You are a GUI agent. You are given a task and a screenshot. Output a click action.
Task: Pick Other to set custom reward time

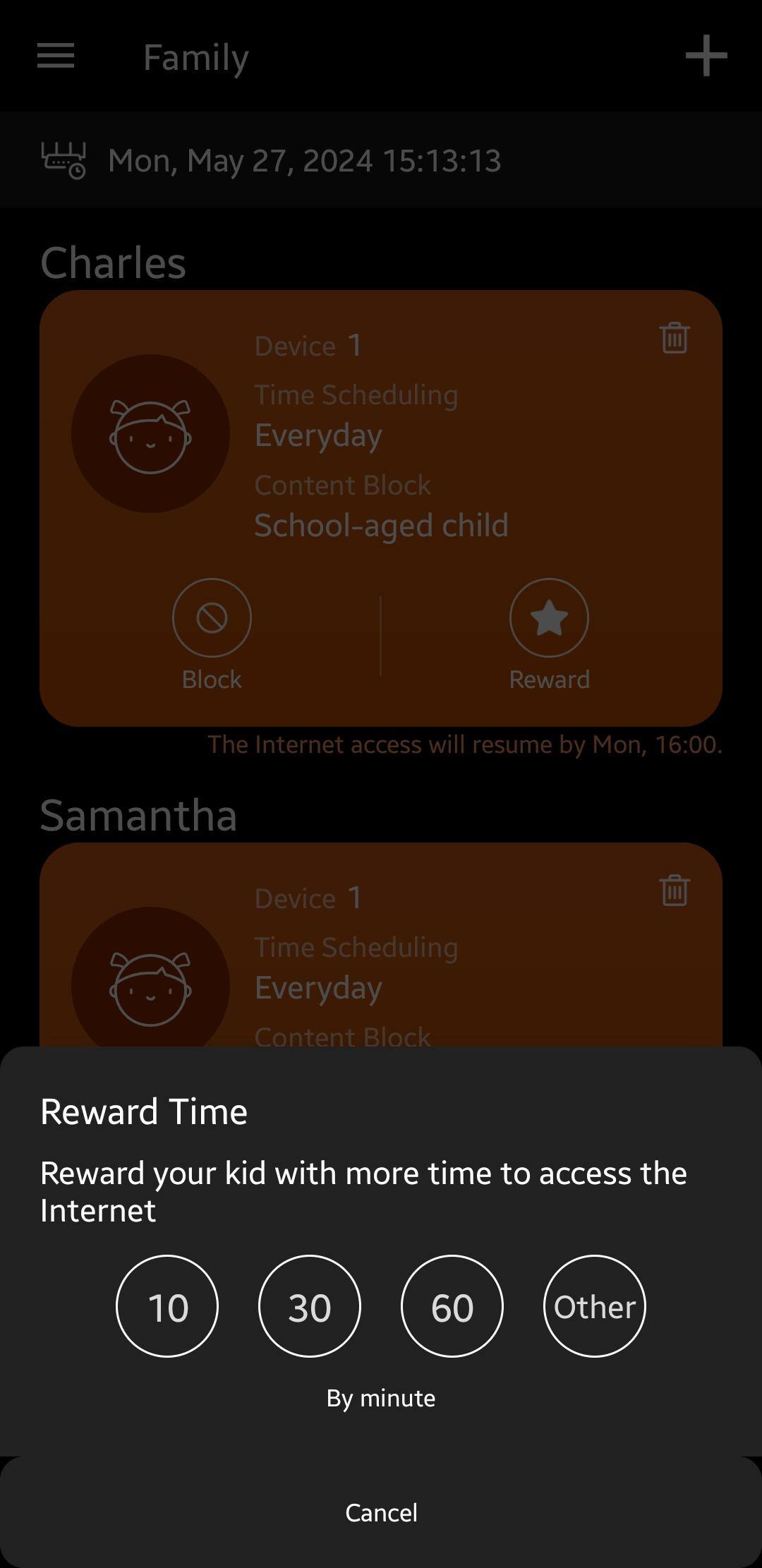[x=595, y=1305]
